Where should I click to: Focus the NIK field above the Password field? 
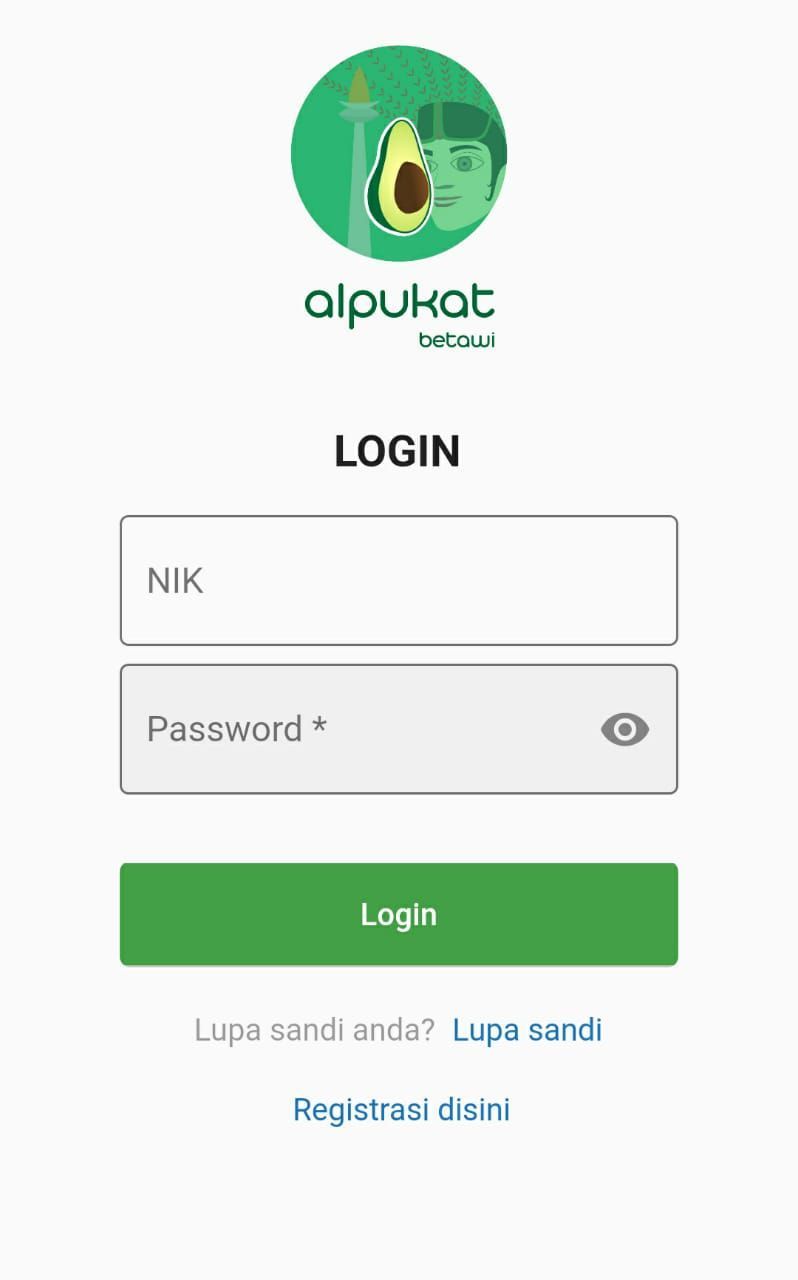(399, 580)
